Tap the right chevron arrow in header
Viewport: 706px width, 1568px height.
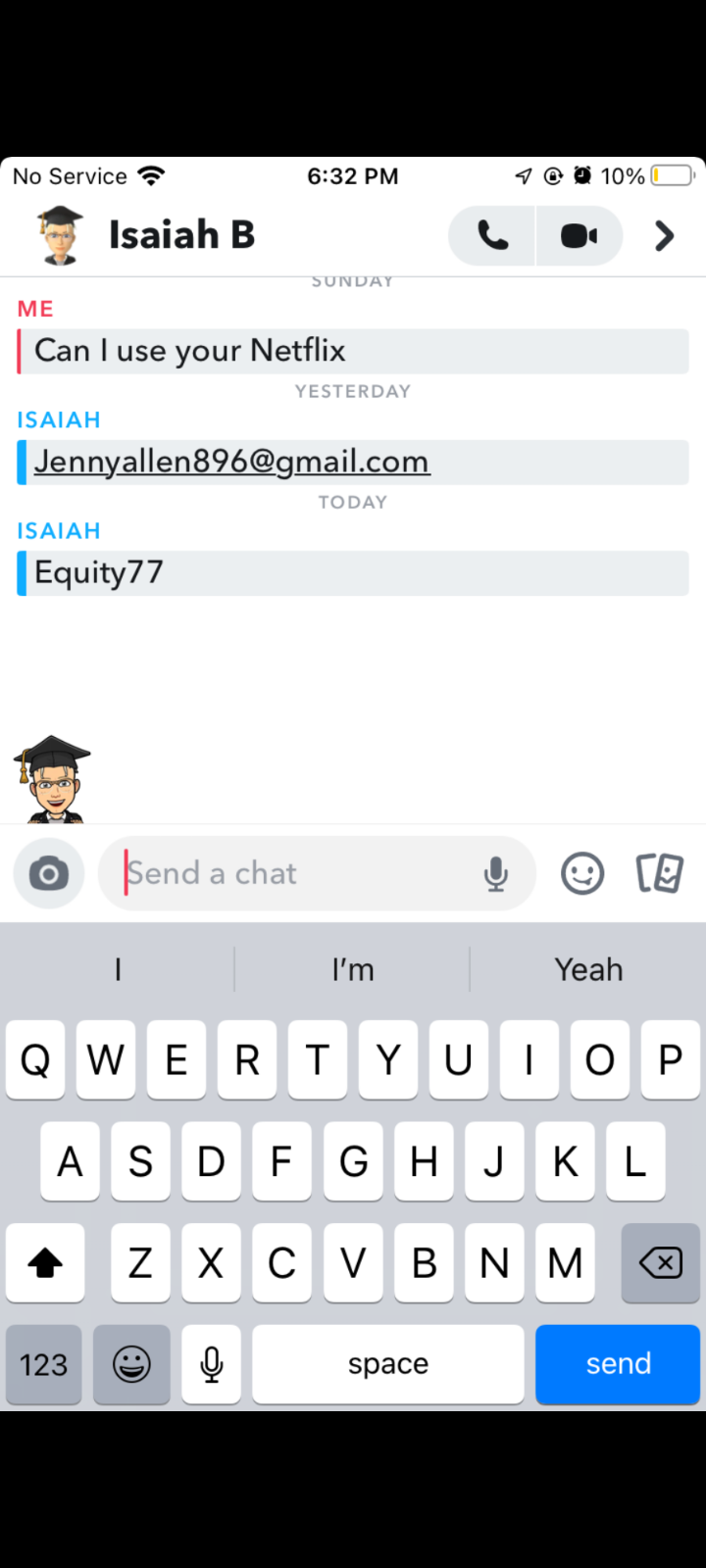coord(664,235)
